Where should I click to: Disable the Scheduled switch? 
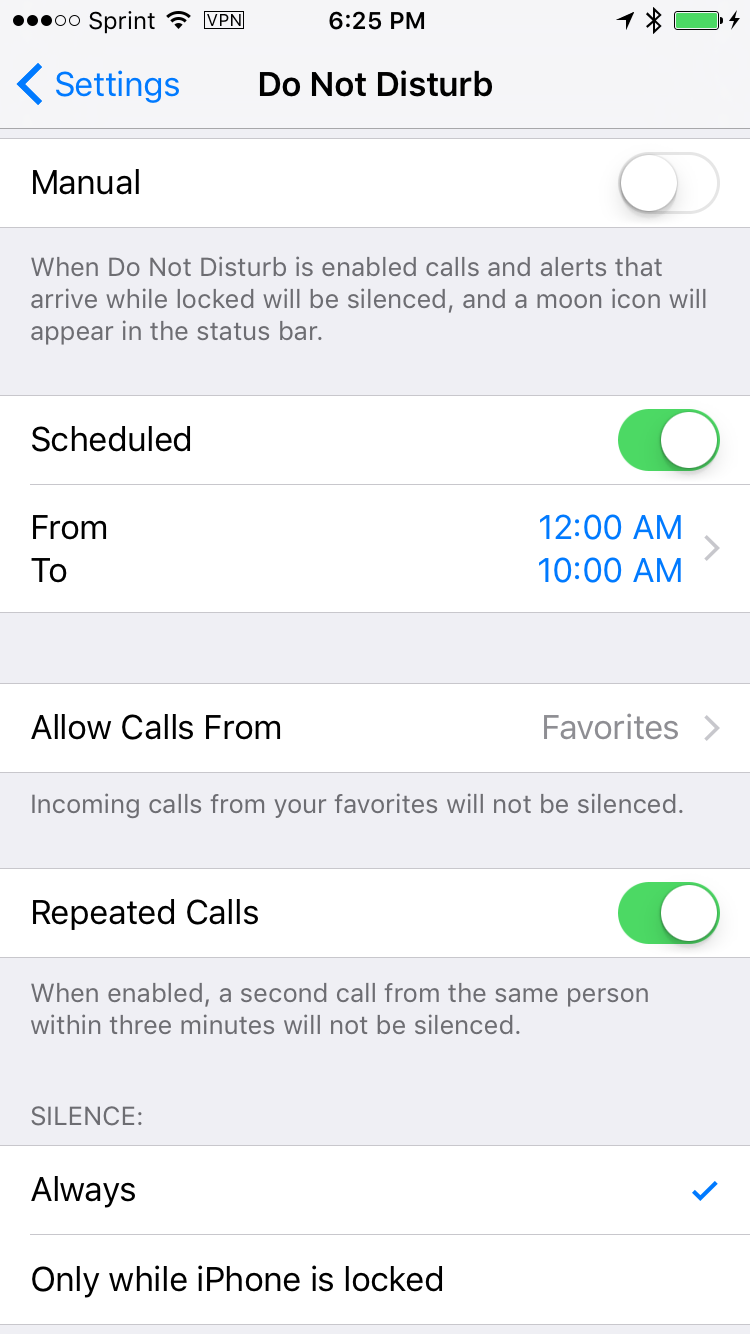[669, 440]
